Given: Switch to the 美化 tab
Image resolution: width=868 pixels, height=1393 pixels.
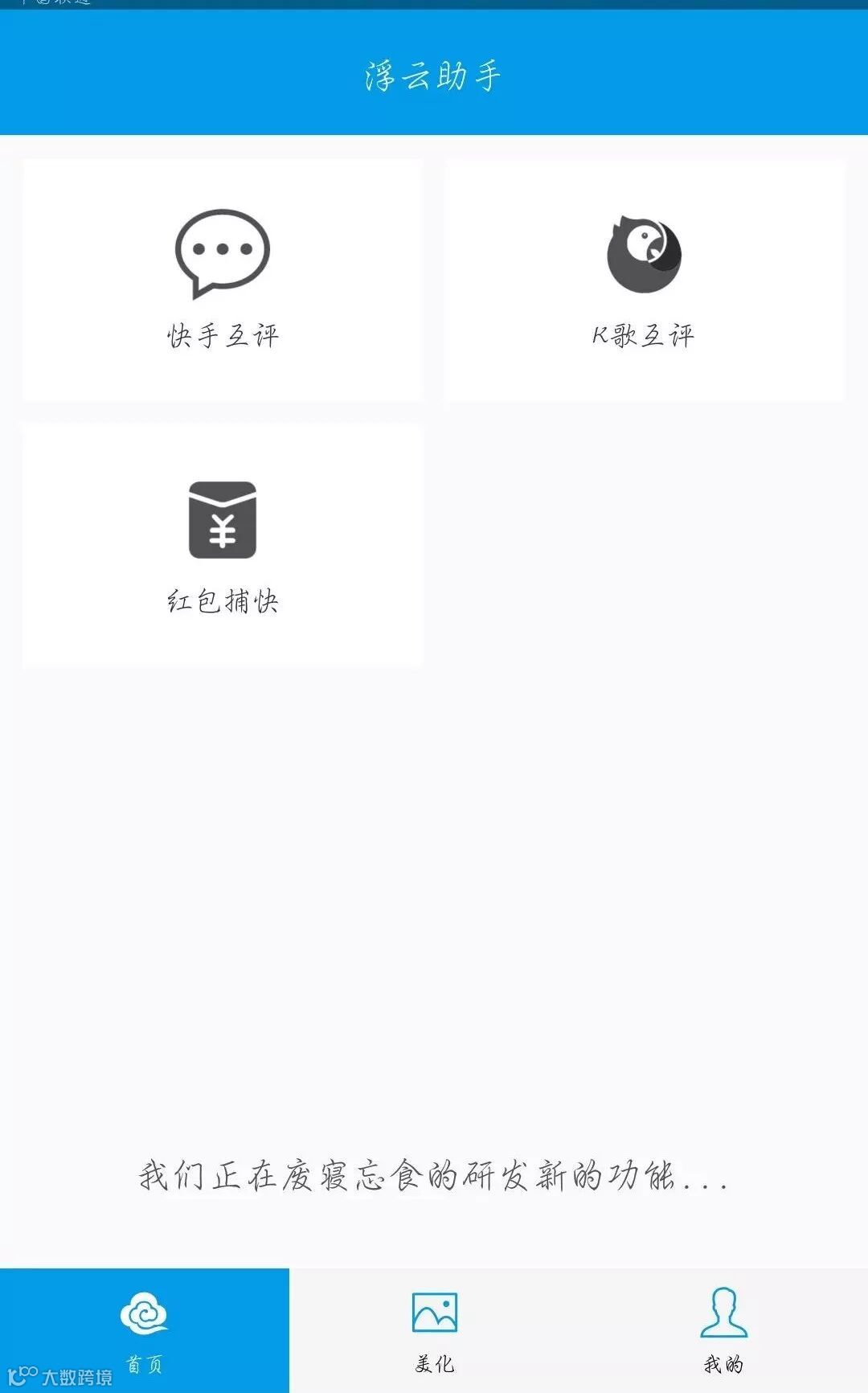Looking at the screenshot, I should pos(434,1329).
